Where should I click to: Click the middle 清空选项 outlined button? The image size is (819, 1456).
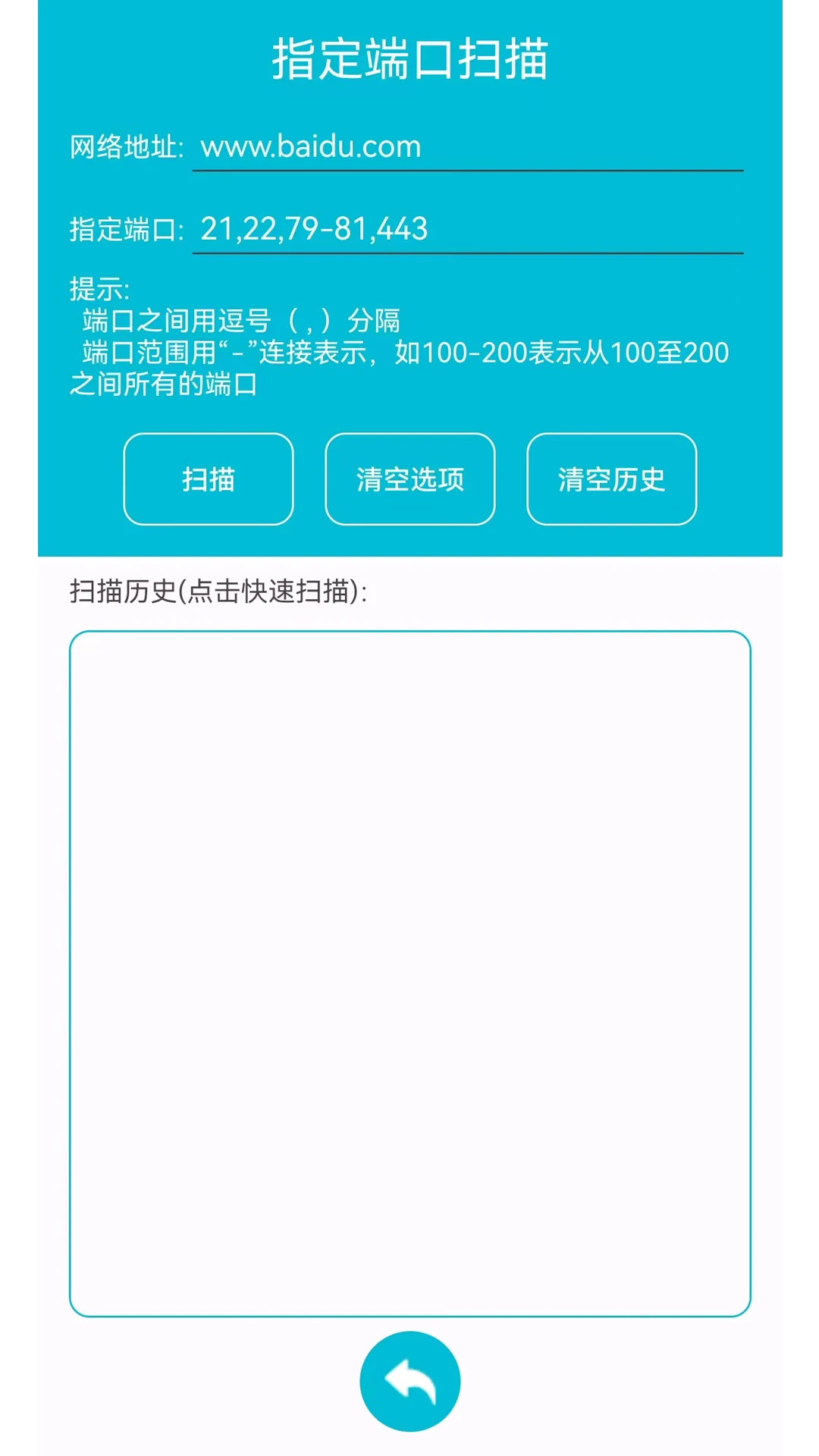click(x=409, y=479)
